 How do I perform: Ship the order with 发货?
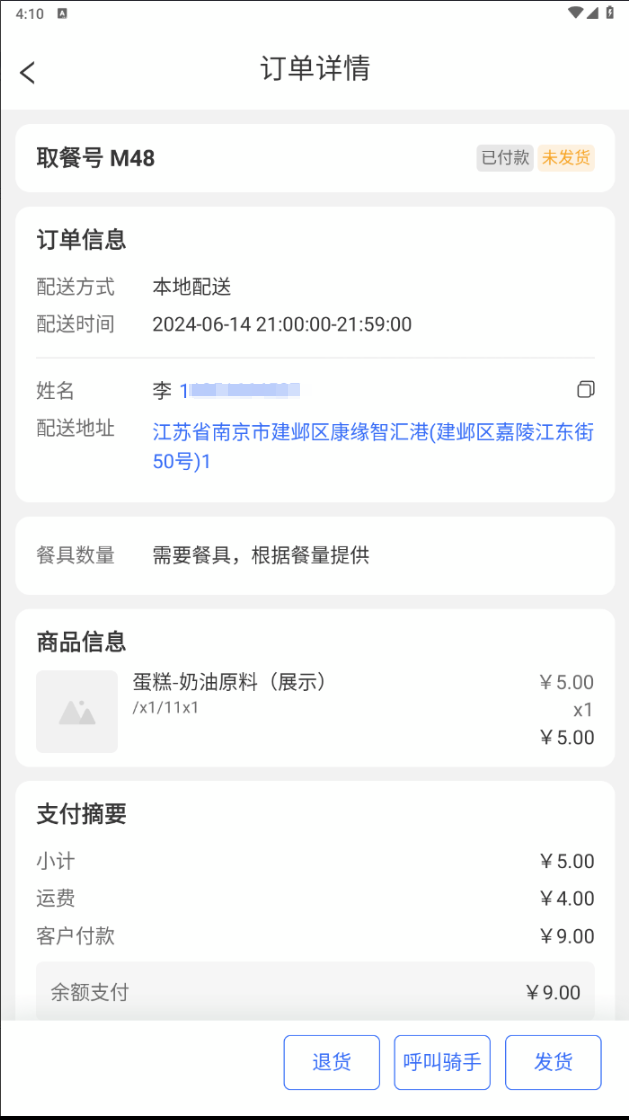coord(553,1062)
